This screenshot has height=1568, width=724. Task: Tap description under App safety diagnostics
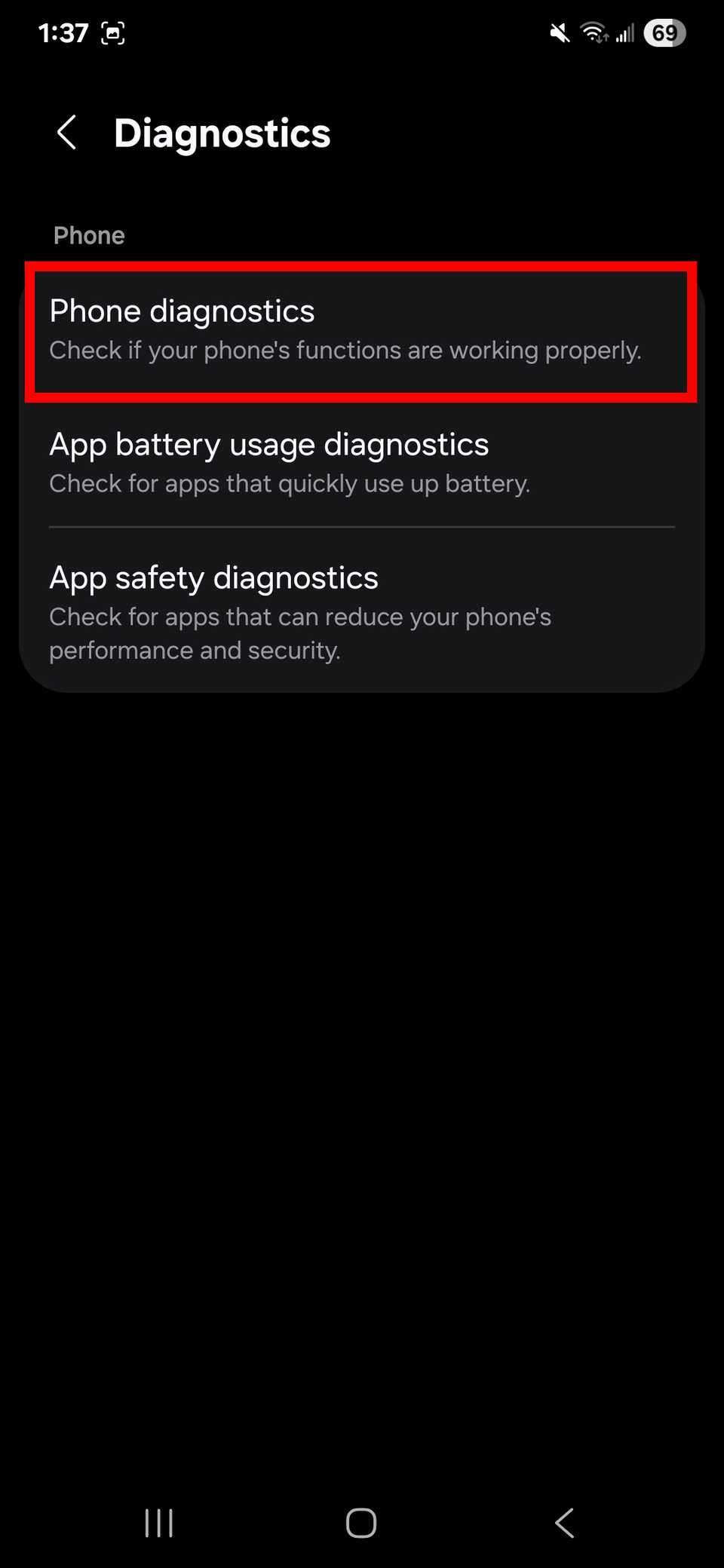point(300,633)
